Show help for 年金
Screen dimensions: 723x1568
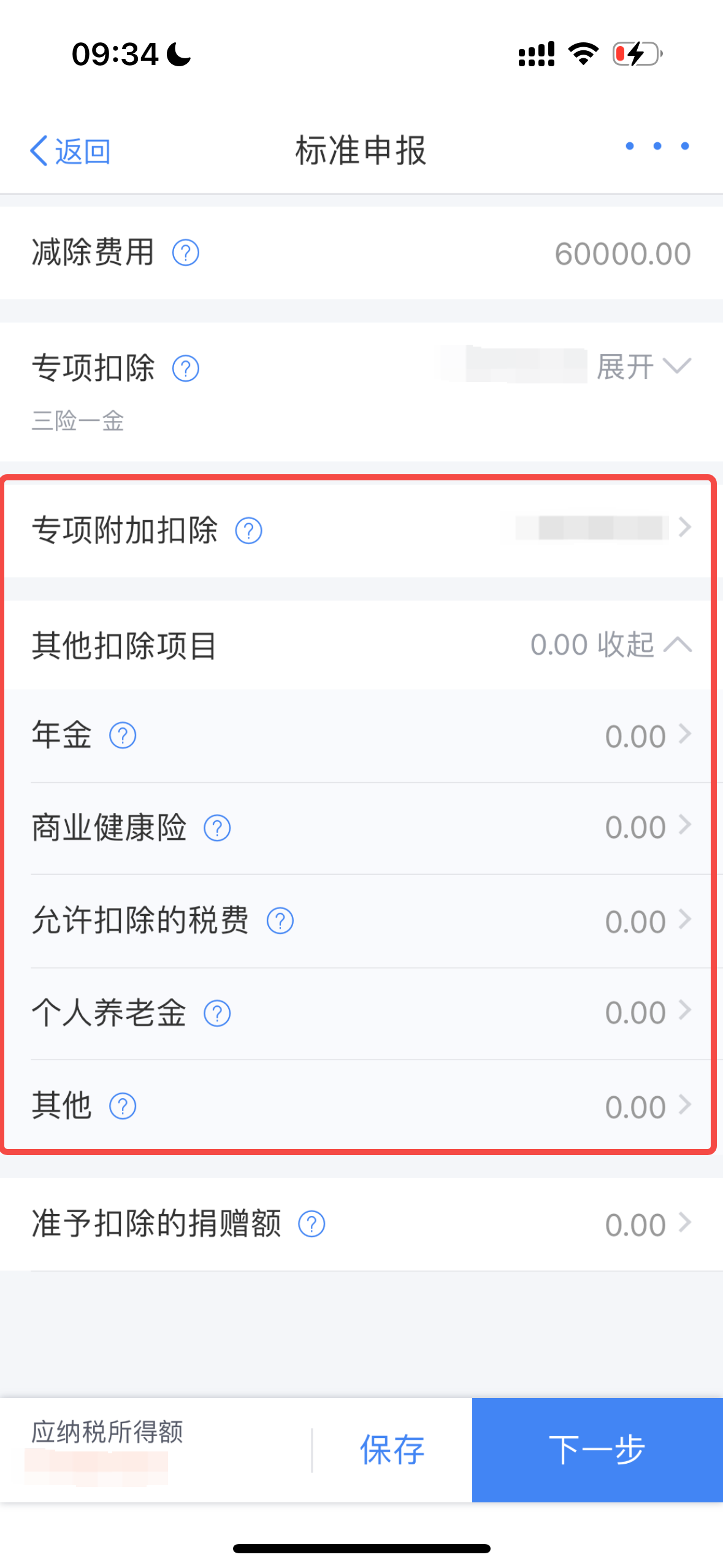tap(123, 736)
